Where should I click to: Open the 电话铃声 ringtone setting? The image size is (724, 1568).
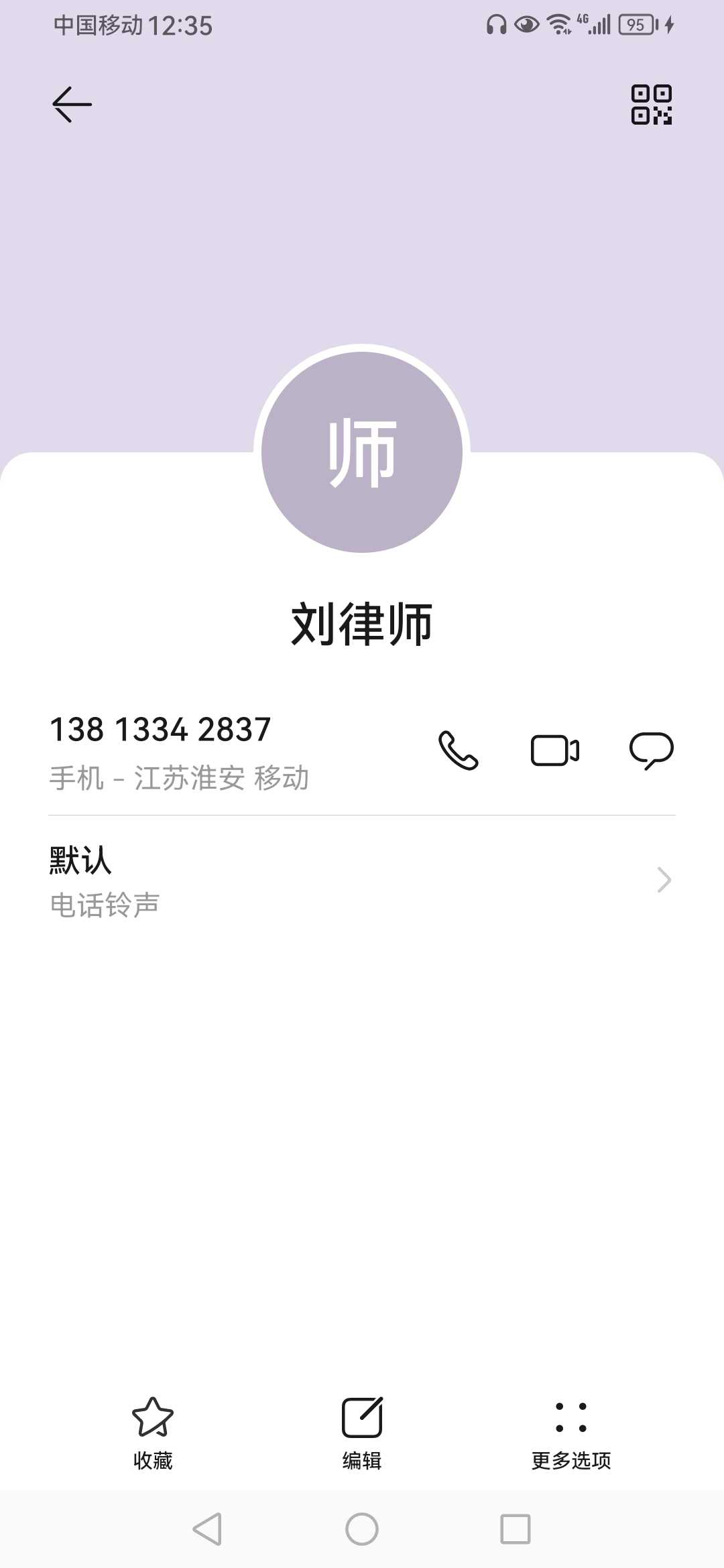point(362,880)
